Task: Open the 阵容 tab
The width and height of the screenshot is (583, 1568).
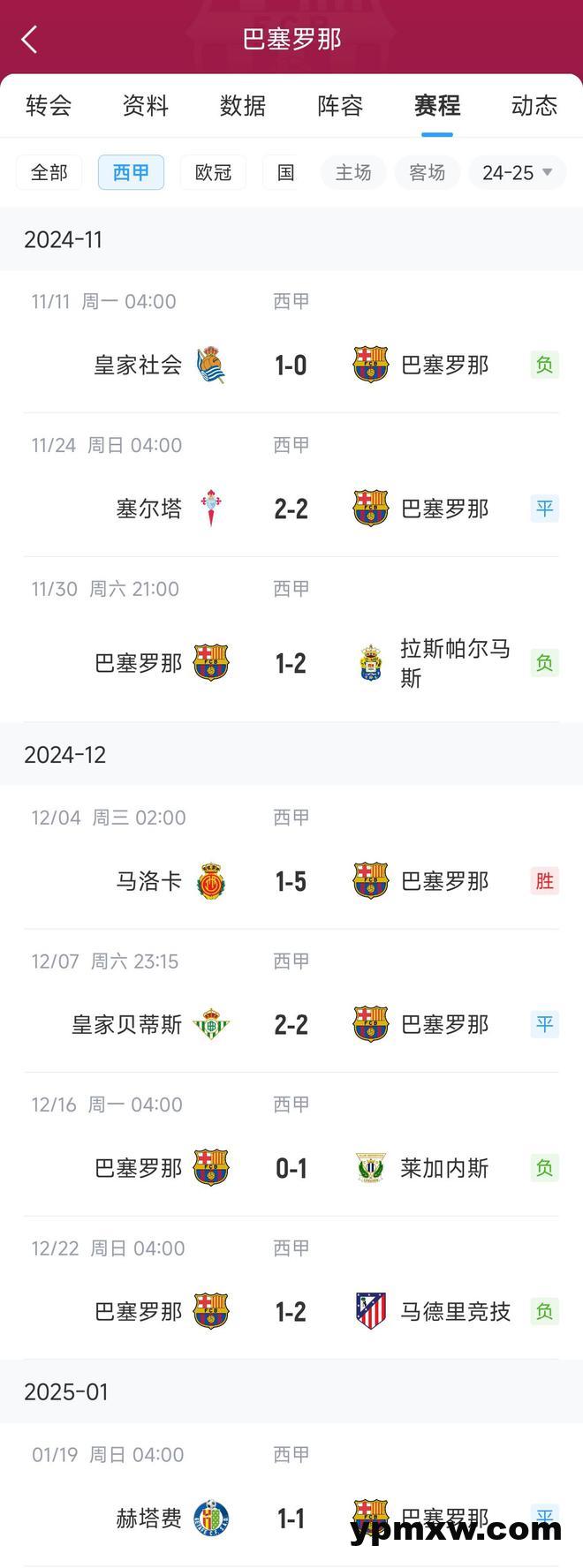Action: 340,106
